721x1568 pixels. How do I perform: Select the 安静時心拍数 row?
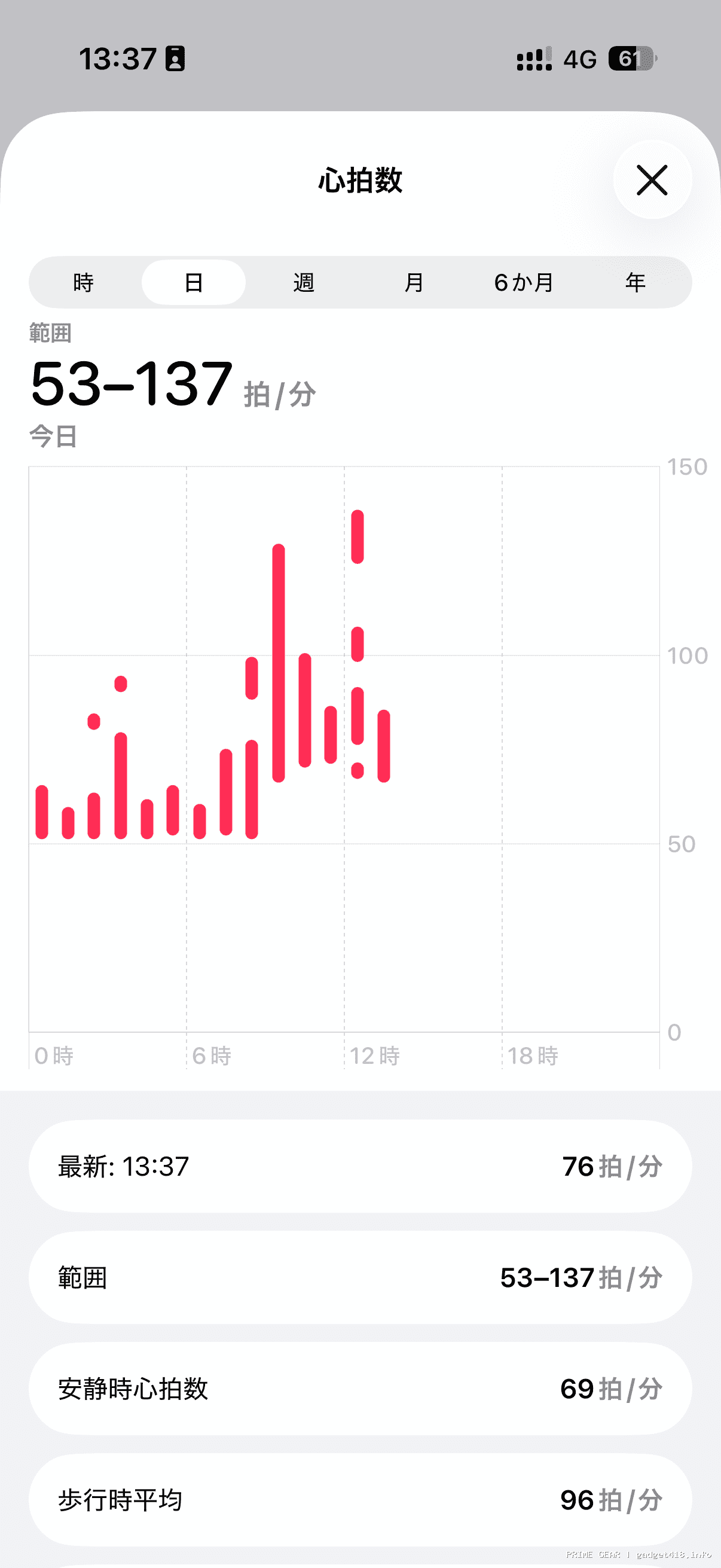(360, 1389)
